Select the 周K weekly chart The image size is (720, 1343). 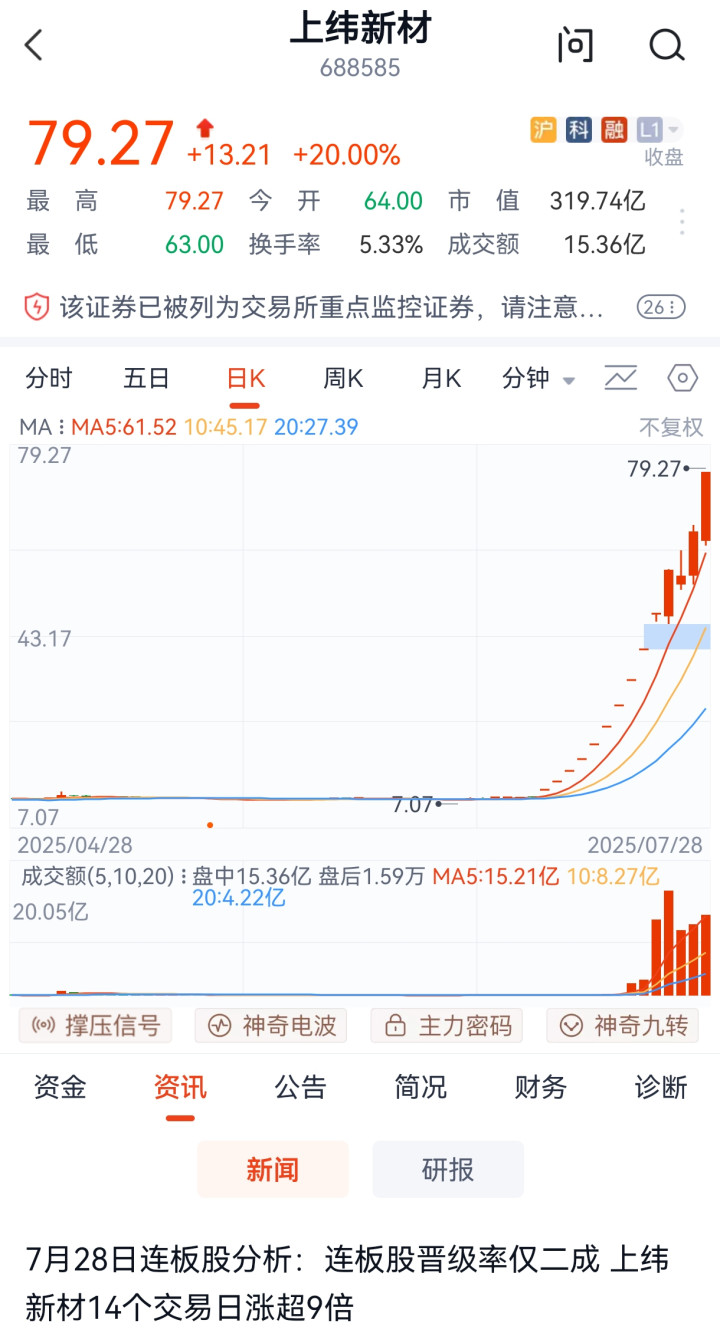[x=342, y=378]
